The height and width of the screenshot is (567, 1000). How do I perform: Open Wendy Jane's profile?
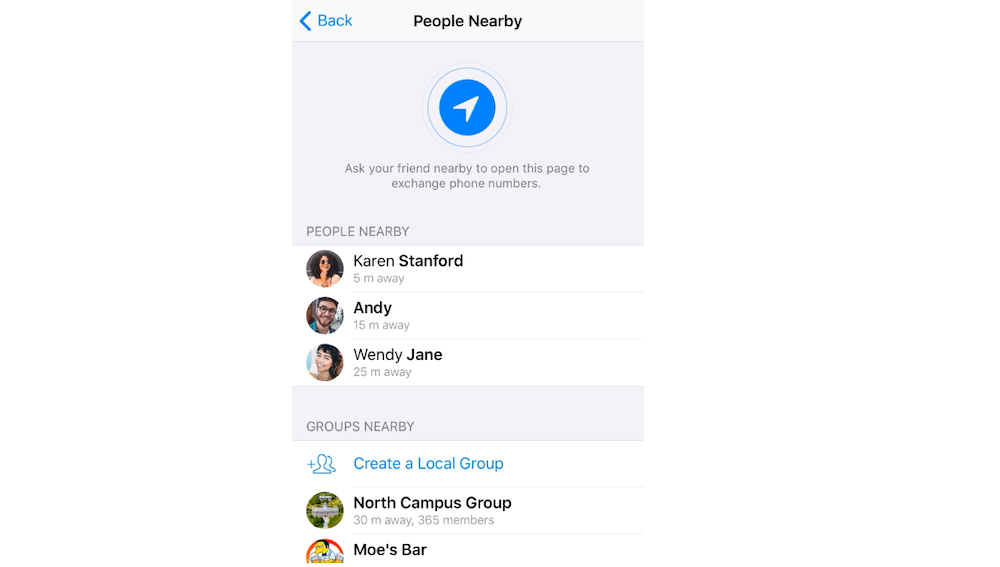coord(397,362)
